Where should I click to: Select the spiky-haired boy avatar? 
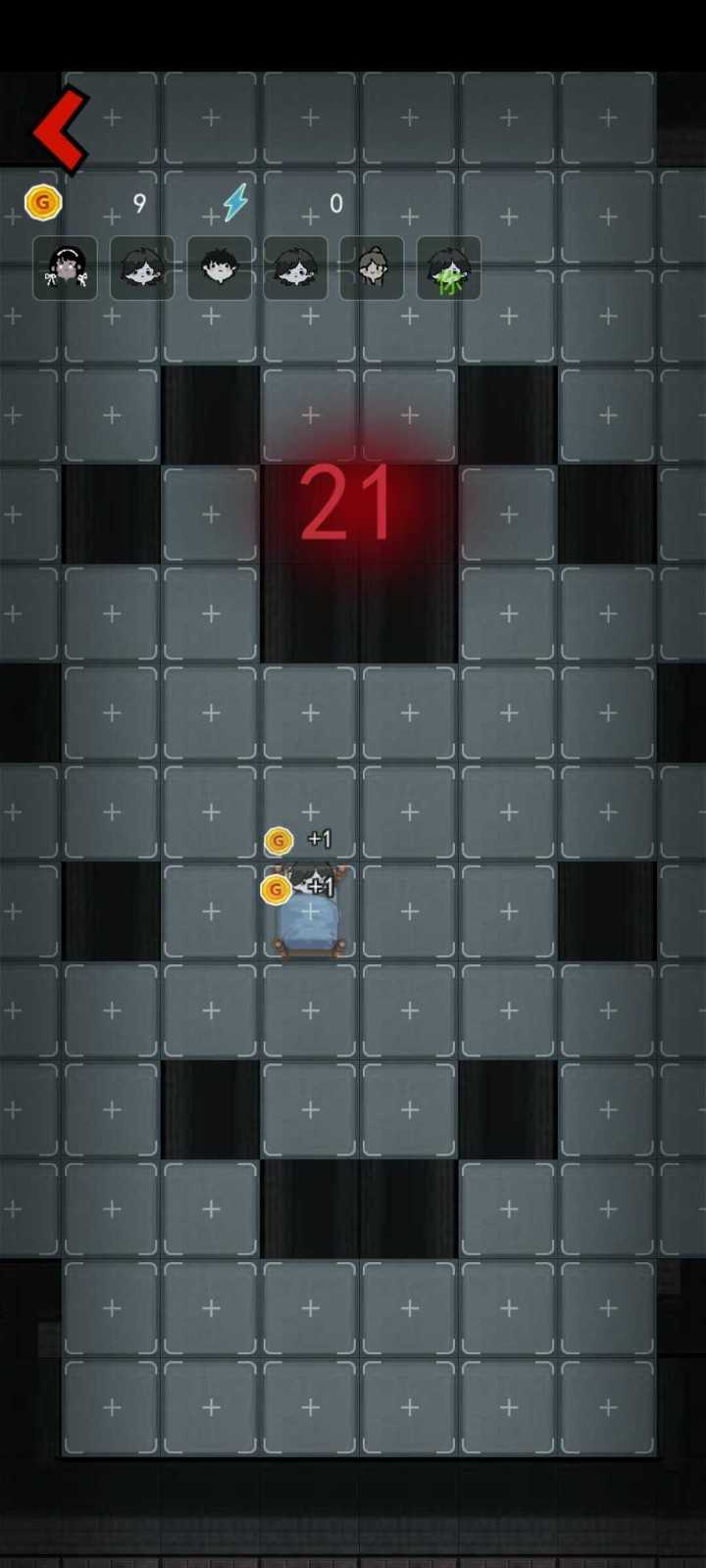coord(219,268)
